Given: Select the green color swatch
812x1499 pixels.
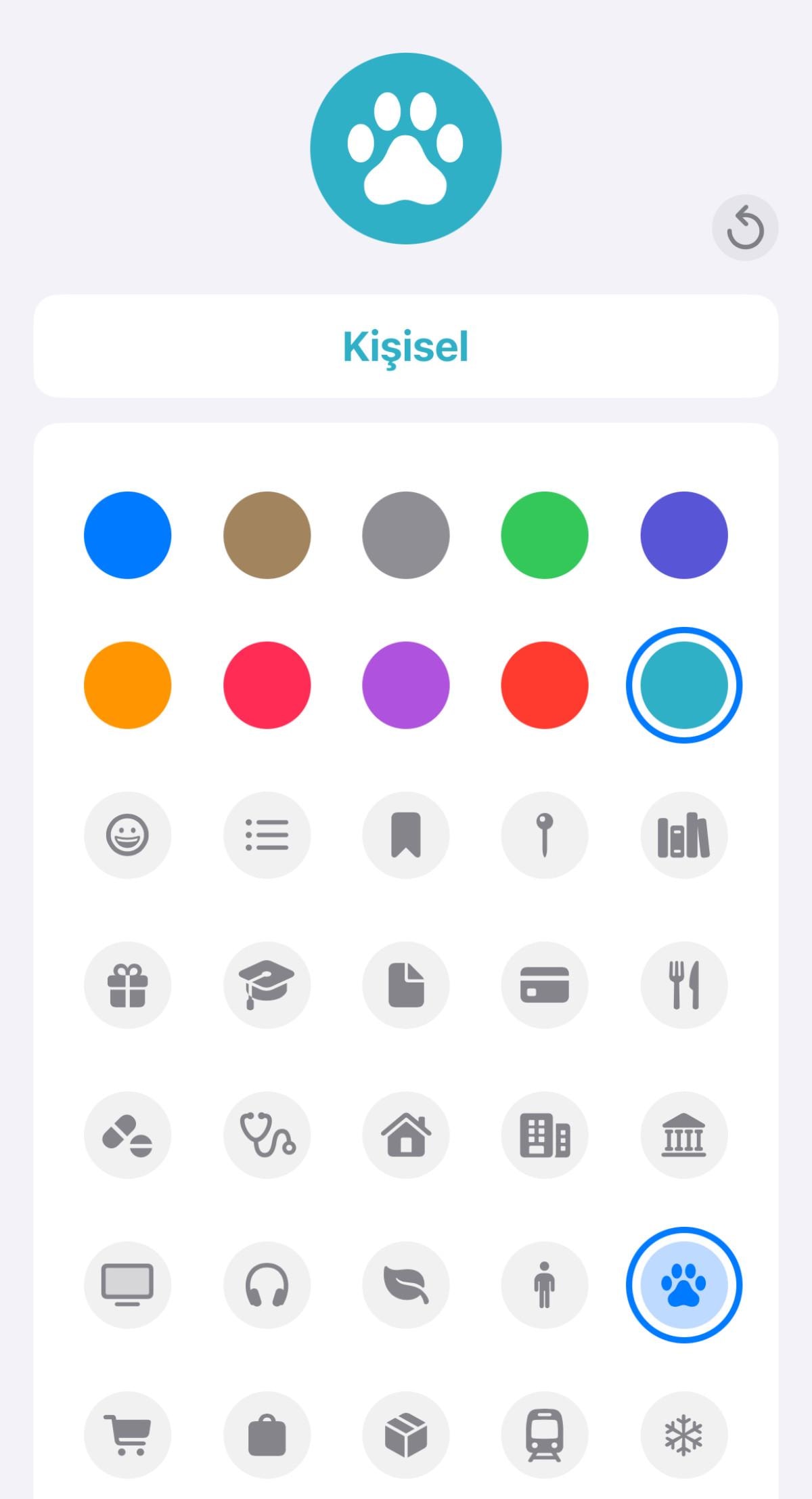Looking at the screenshot, I should click(545, 536).
